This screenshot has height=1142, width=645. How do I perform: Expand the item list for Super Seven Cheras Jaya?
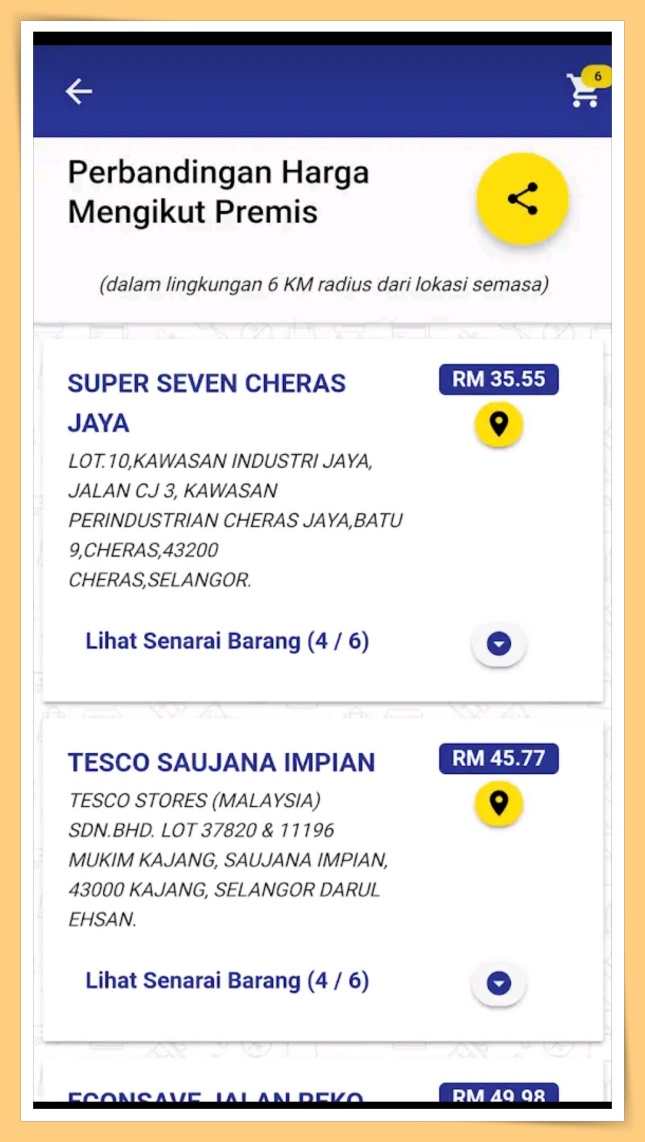pyautogui.click(x=499, y=644)
